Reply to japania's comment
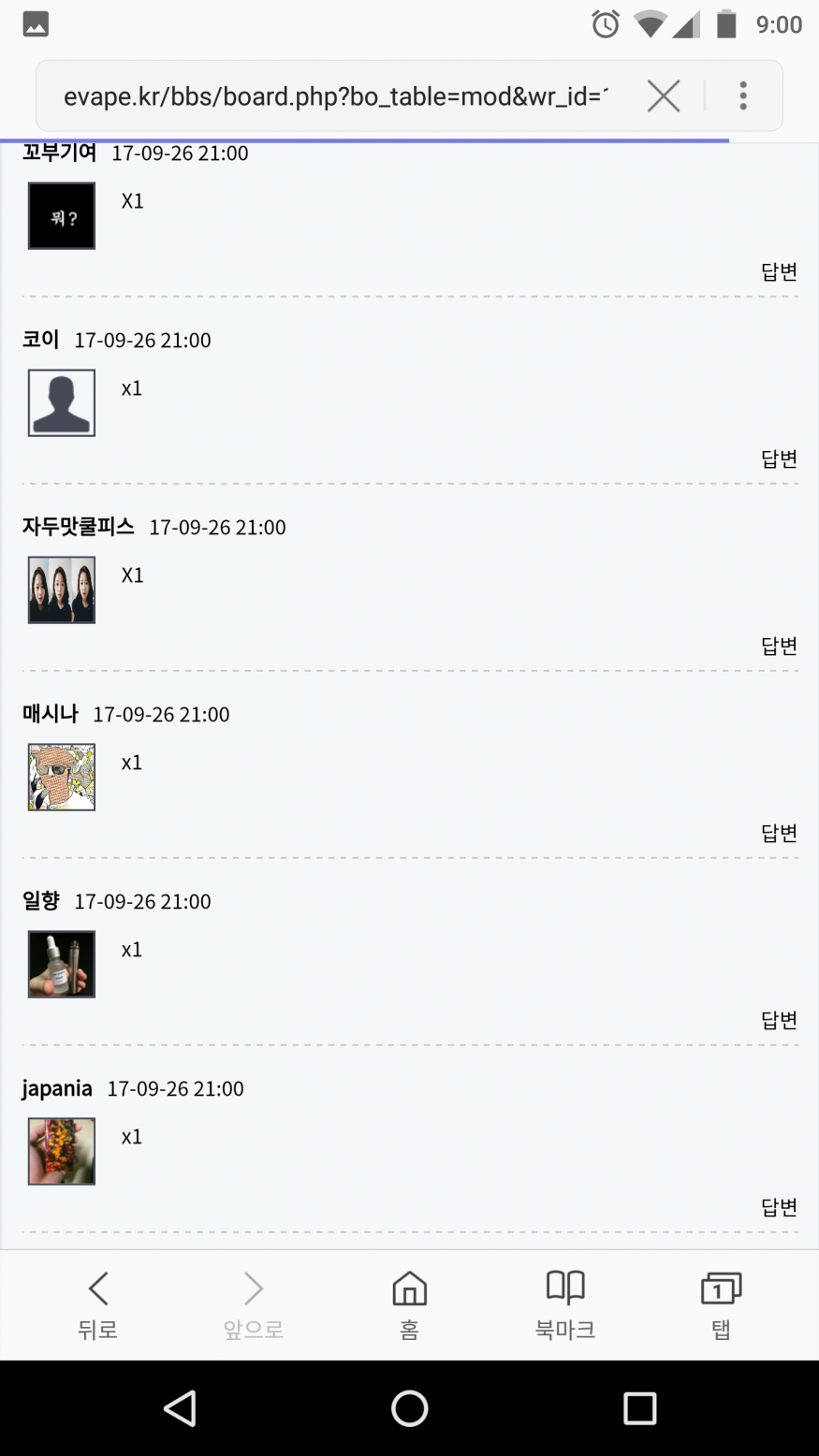Viewport: 819px width, 1456px height. [x=779, y=1208]
